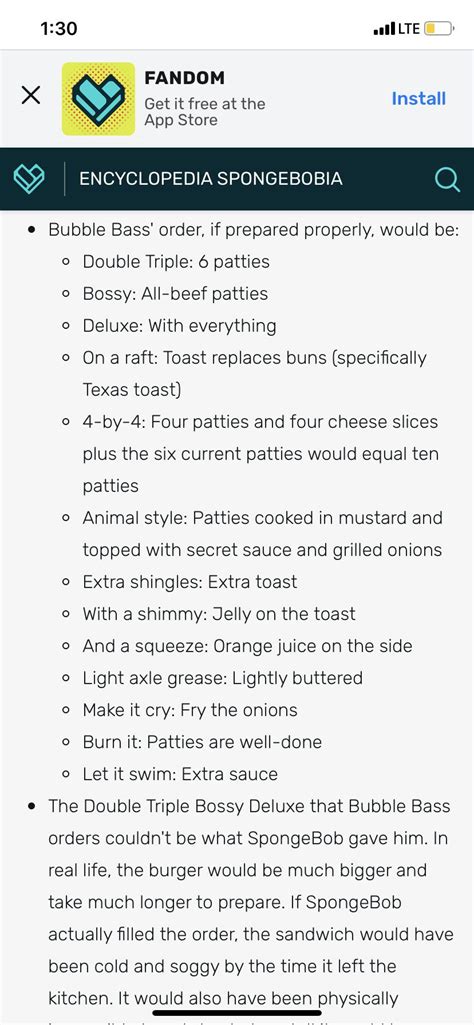Image resolution: width=474 pixels, height=1025 pixels.
Task: Open the Fandom heart logo in header
Action: (x=29, y=178)
